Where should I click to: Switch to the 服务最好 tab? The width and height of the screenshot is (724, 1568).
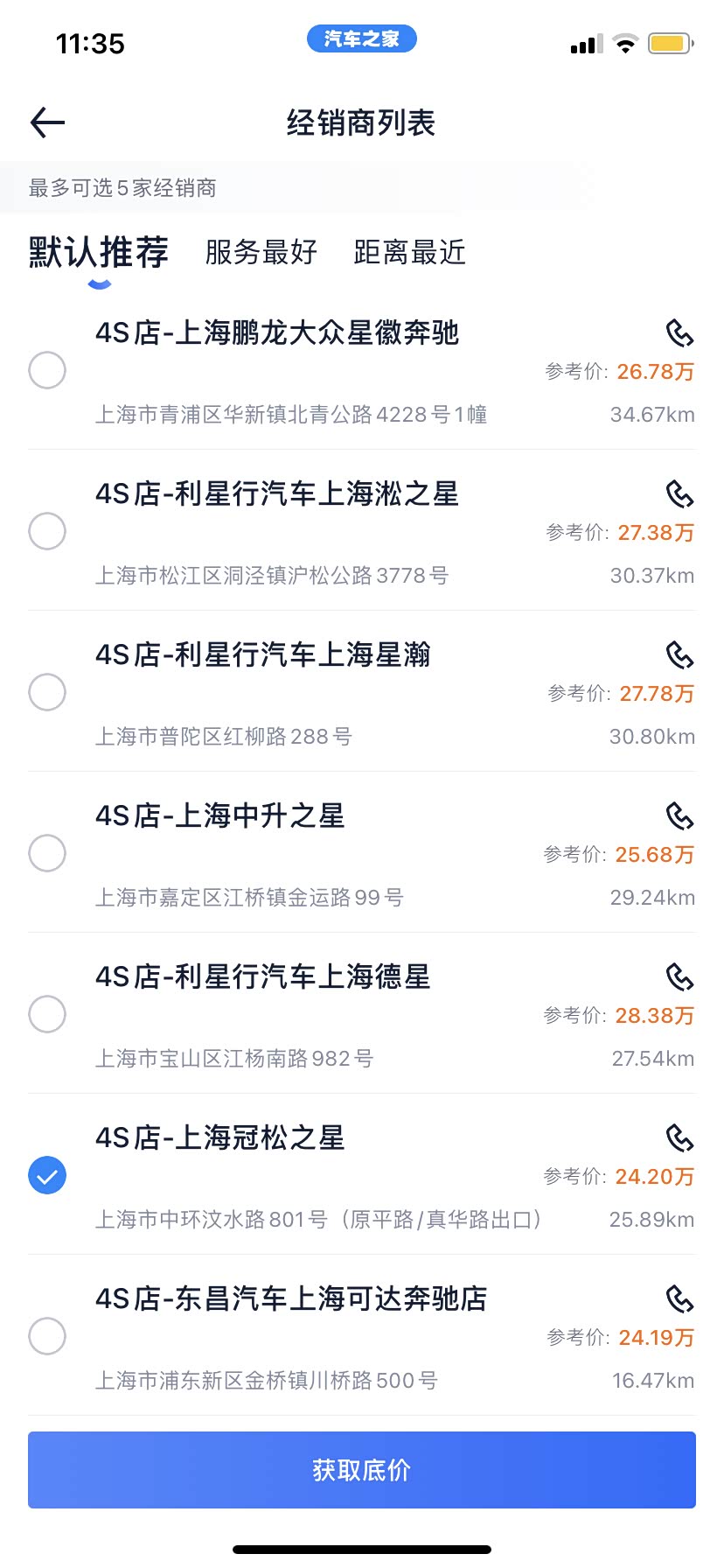coord(261,252)
